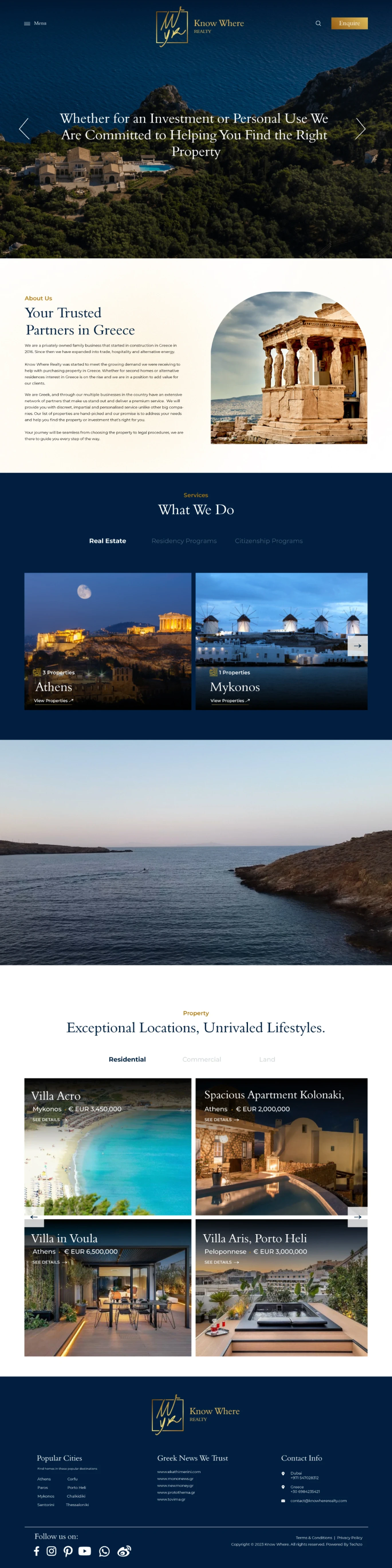Go to the previous hero slide

pos(24,128)
